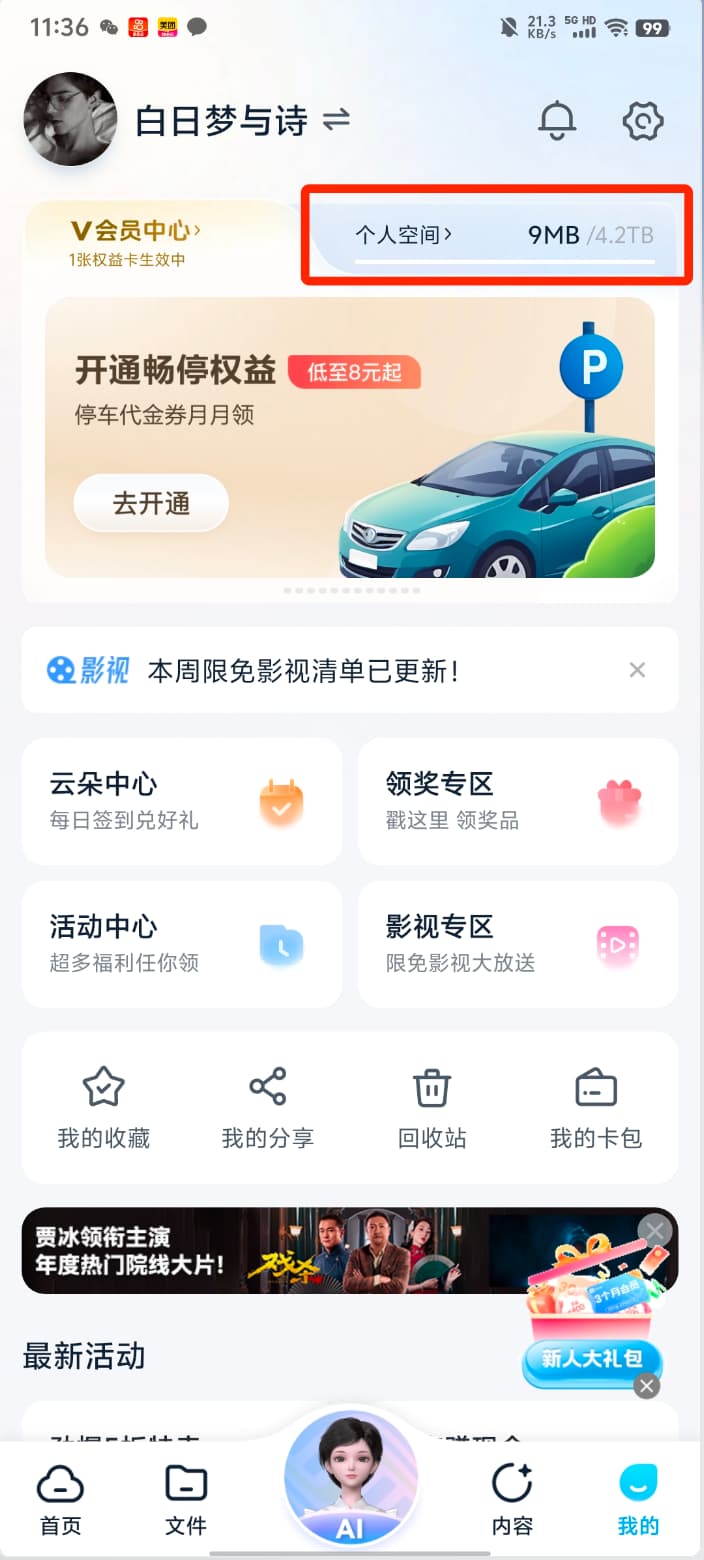
Task: Open the 活动中心 card
Action: point(182,944)
